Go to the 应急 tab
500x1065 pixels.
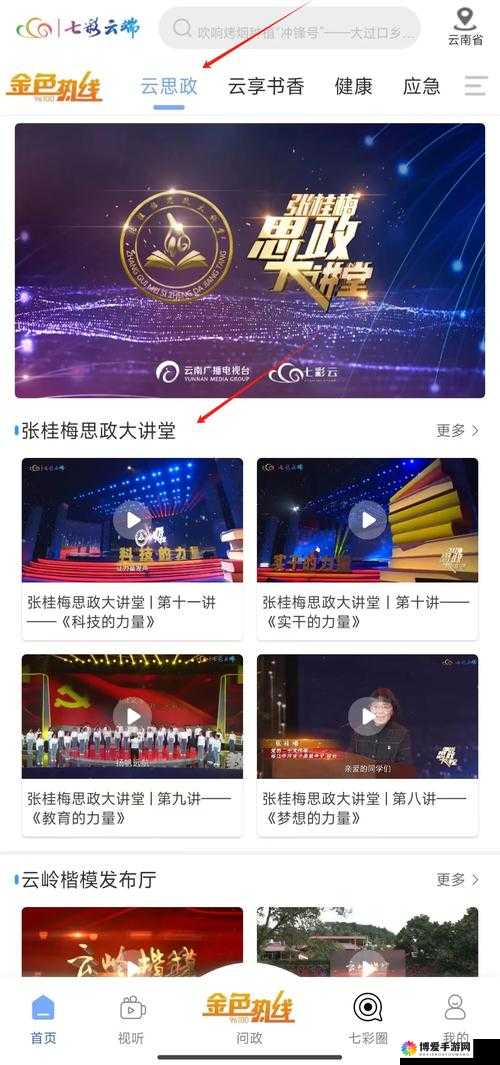[x=421, y=86]
